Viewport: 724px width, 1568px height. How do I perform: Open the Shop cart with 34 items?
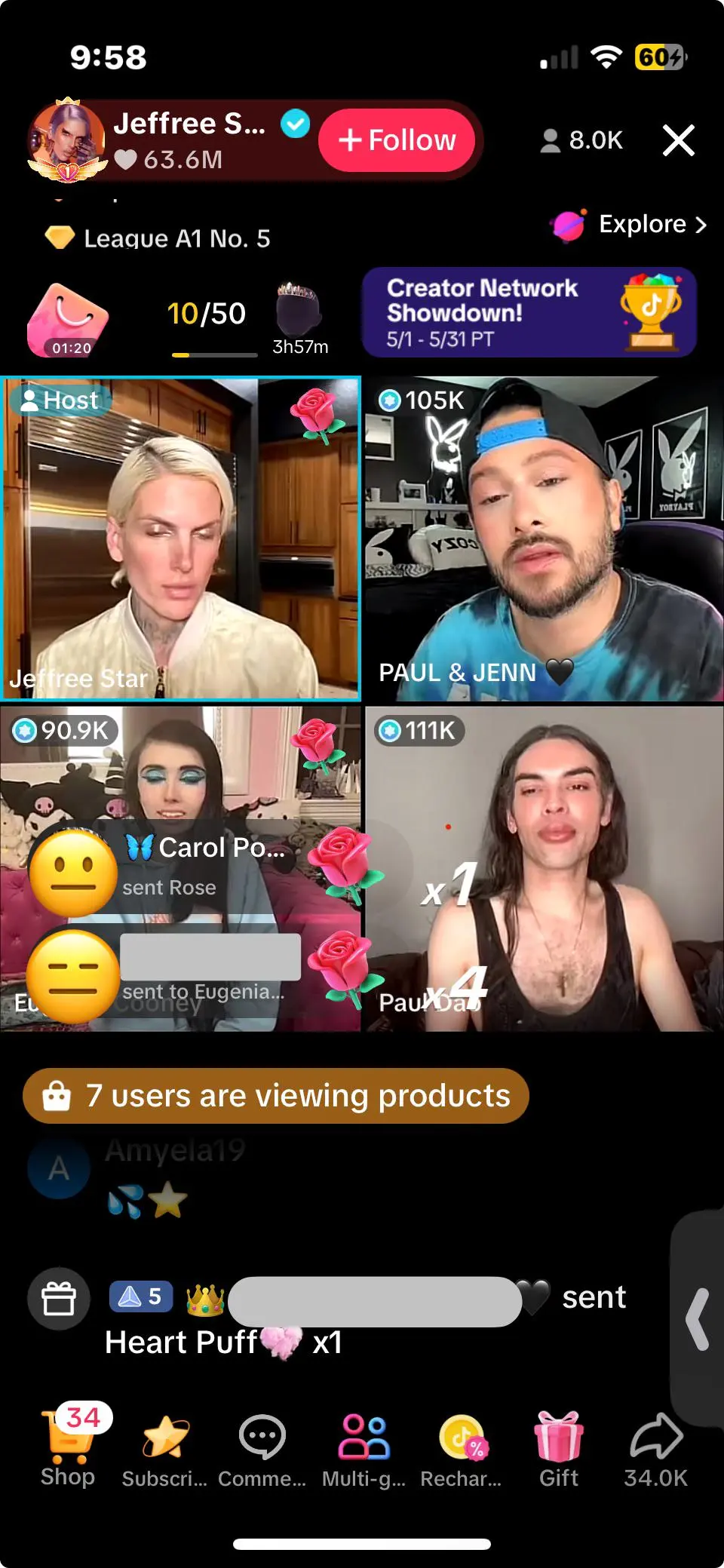pyautogui.click(x=68, y=1447)
